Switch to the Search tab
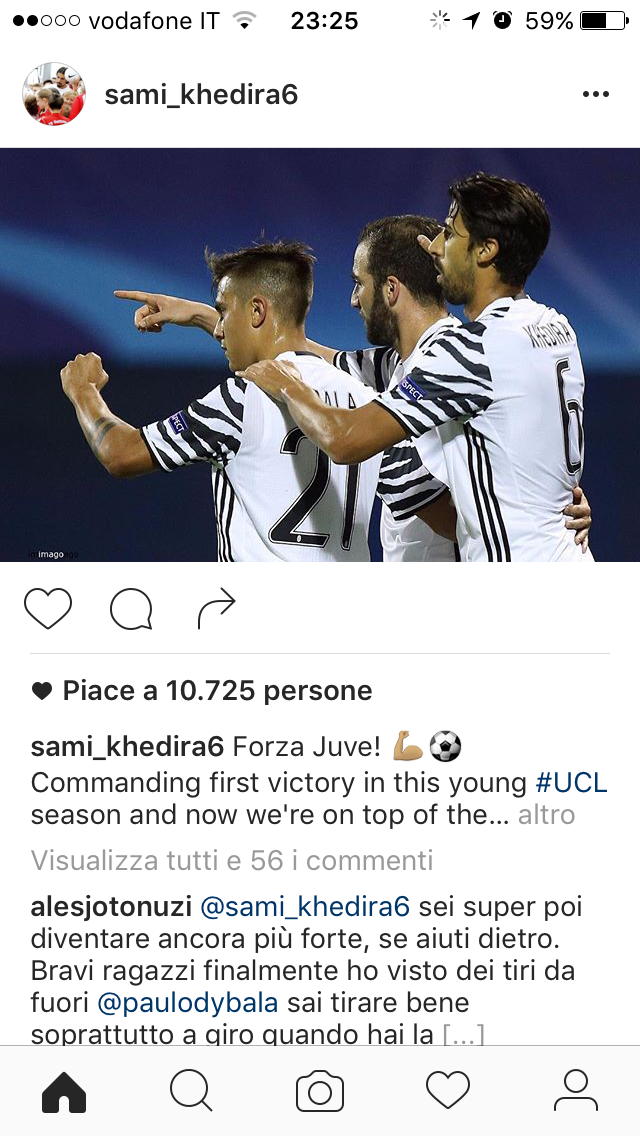The height and width of the screenshot is (1136, 640). tap(191, 1091)
